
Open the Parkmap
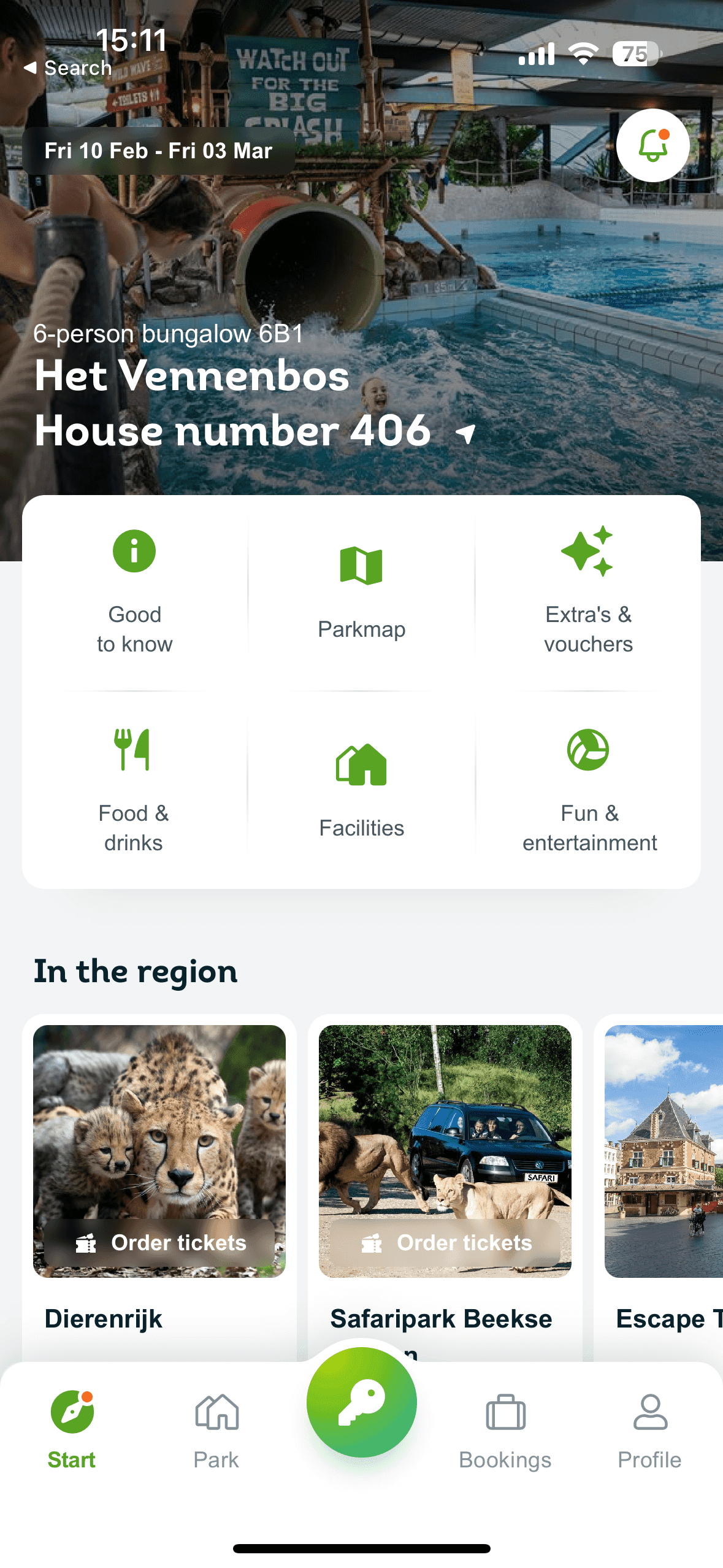tap(361, 591)
